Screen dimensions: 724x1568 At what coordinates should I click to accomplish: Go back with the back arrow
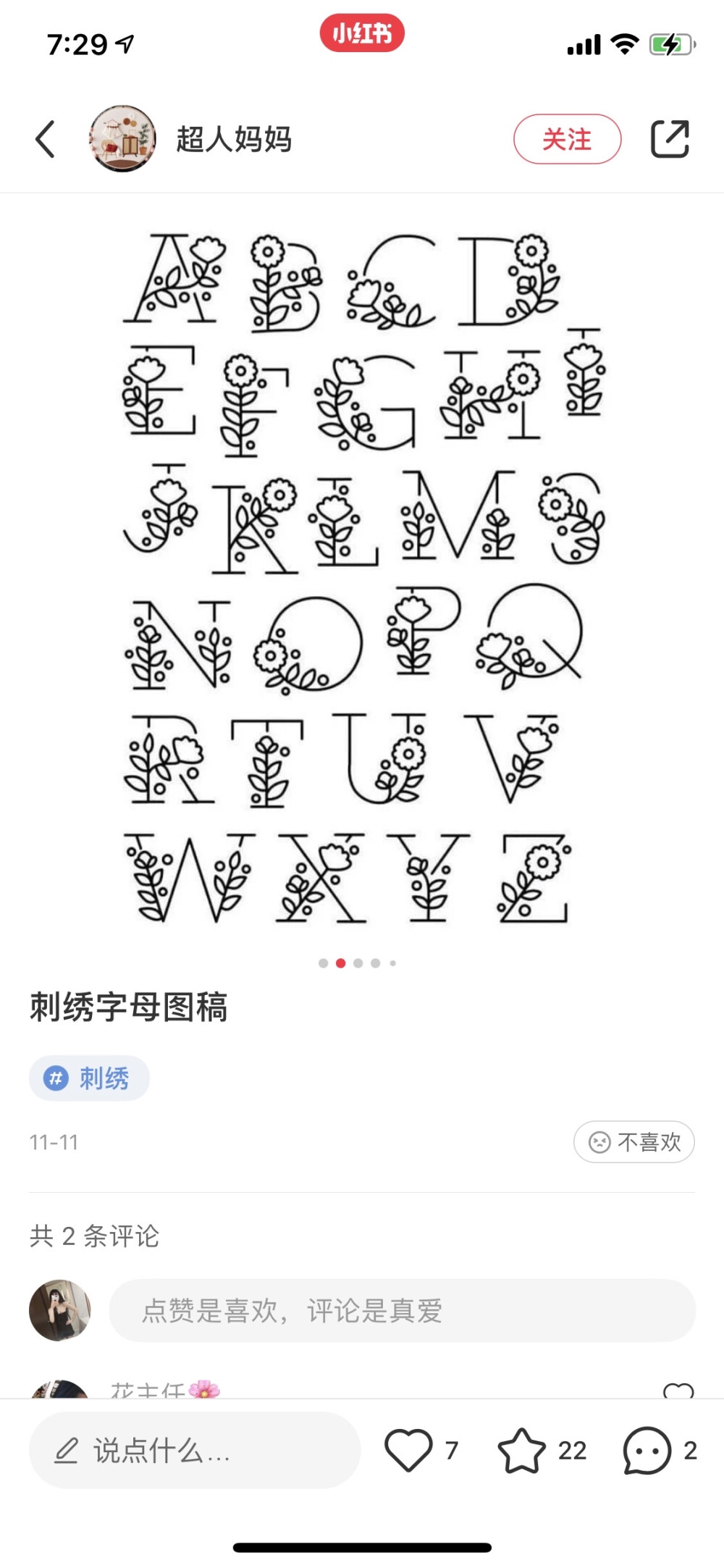(46, 139)
